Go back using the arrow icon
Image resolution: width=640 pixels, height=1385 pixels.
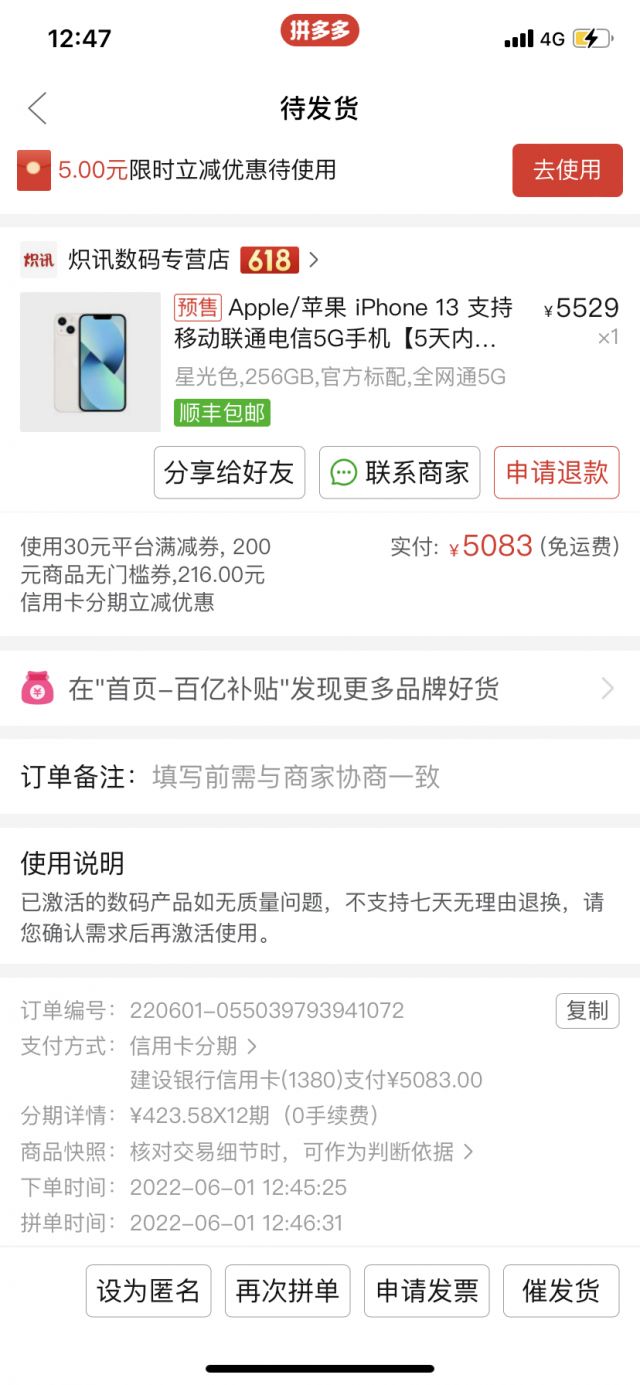click(38, 108)
